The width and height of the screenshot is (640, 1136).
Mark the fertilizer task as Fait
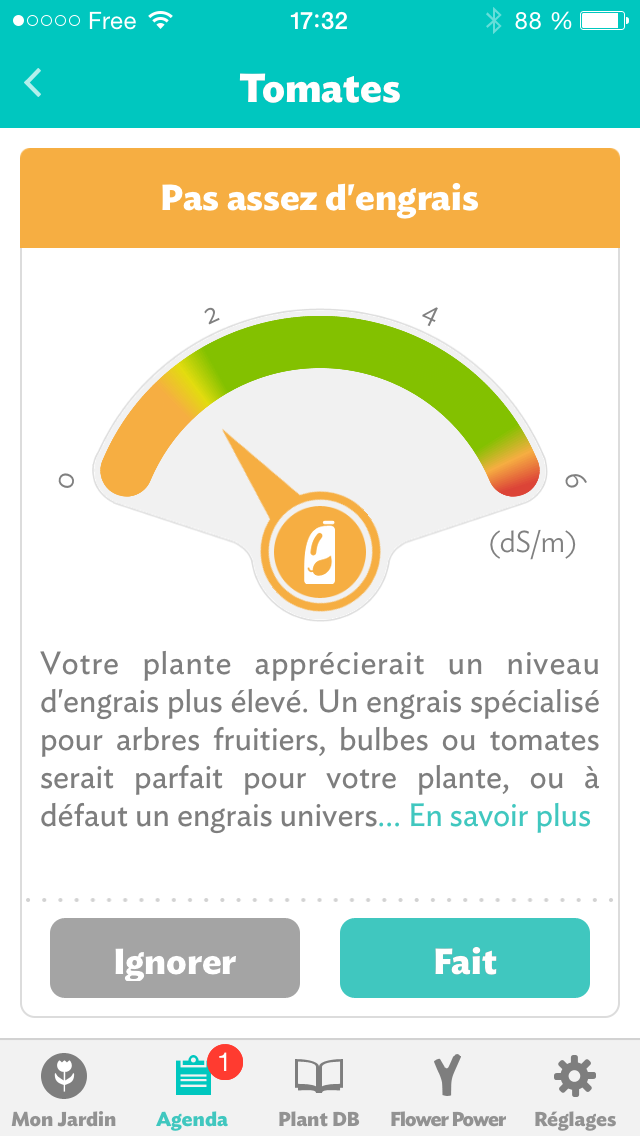(465, 958)
